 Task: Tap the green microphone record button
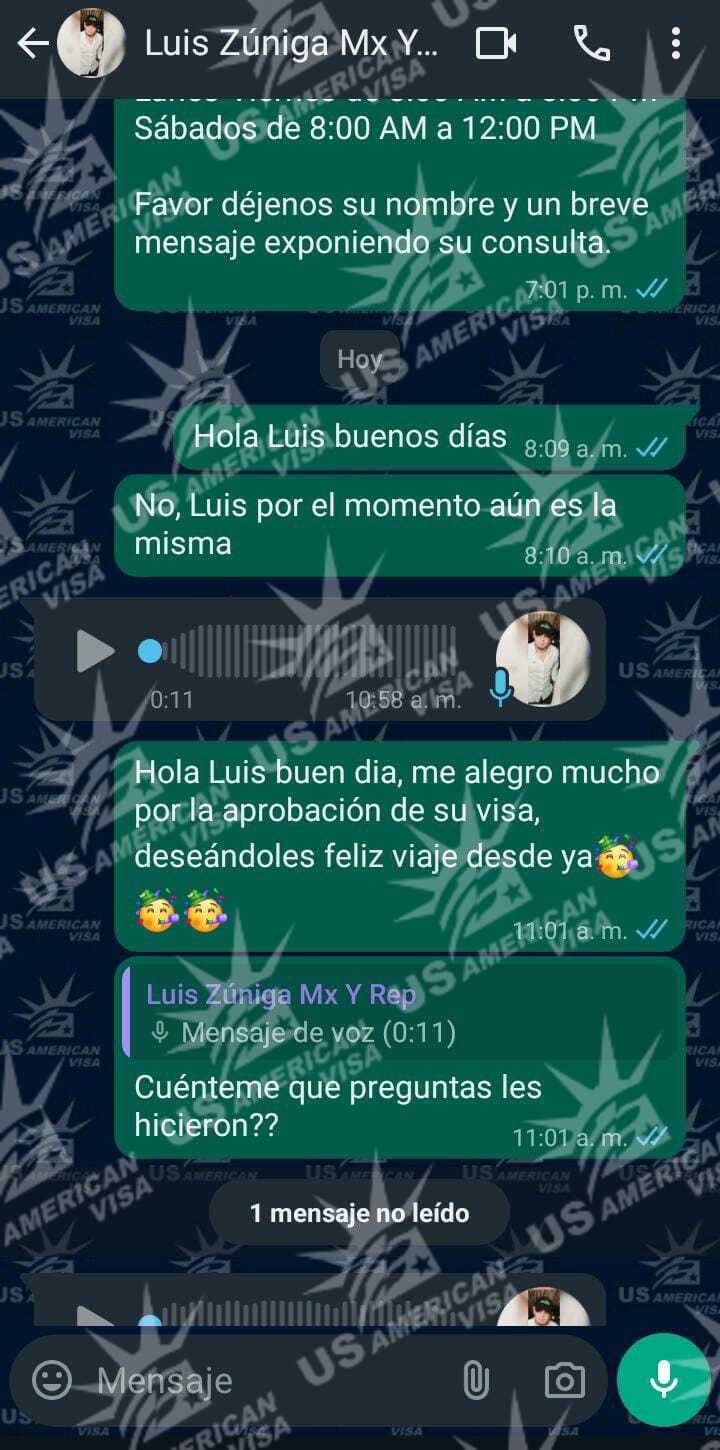pyautogui.click(x=663, y=1382)
